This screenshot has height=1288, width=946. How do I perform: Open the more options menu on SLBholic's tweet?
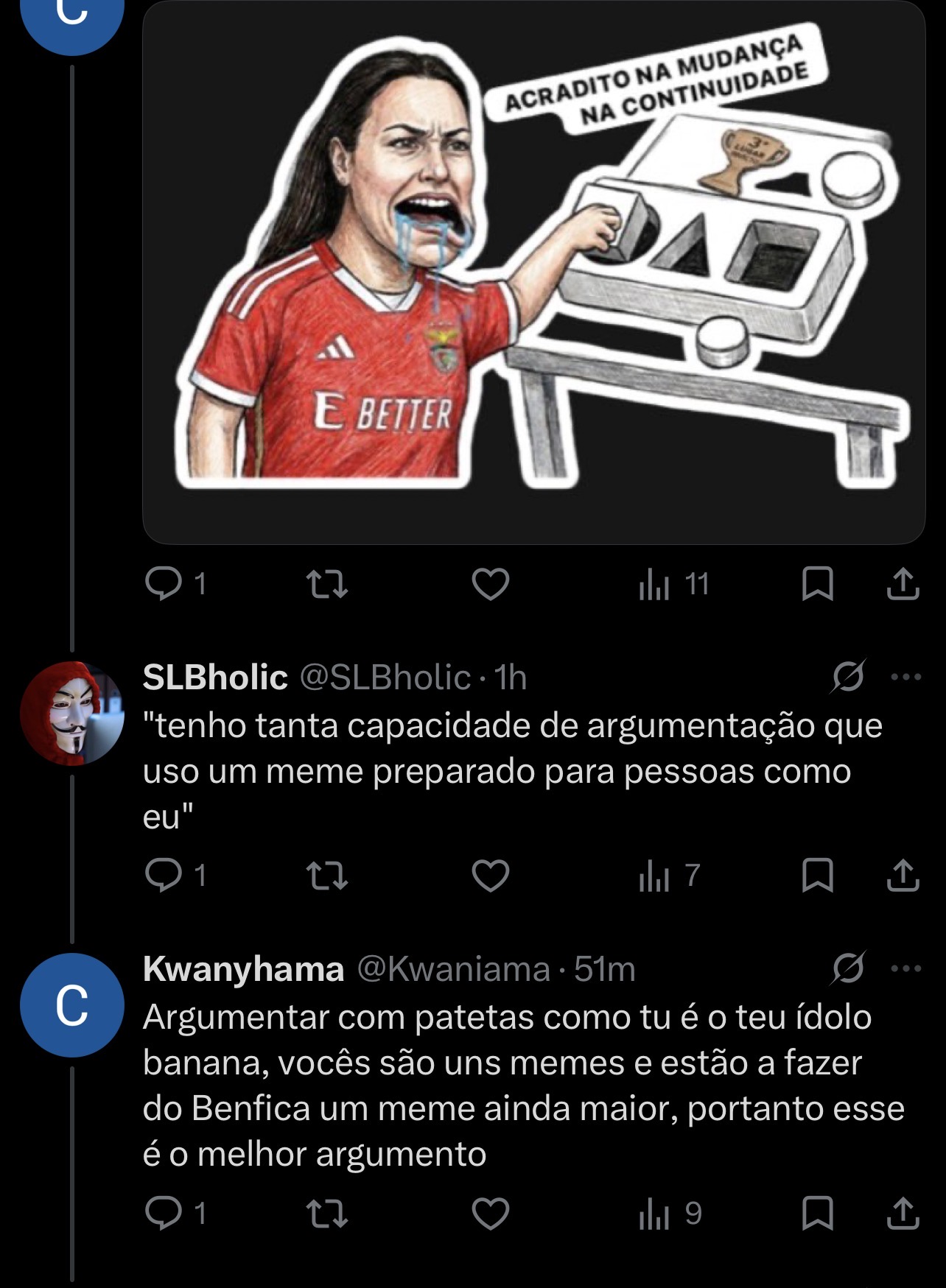tap(906, 677)
